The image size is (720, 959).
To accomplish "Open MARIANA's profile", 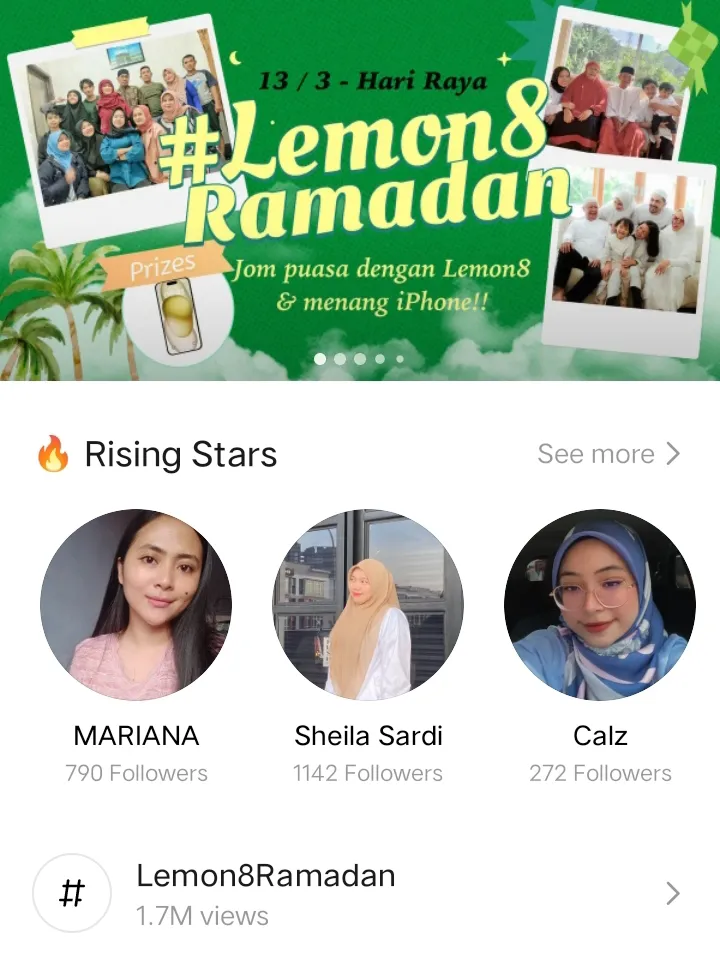I will click(x=136, y=605).
